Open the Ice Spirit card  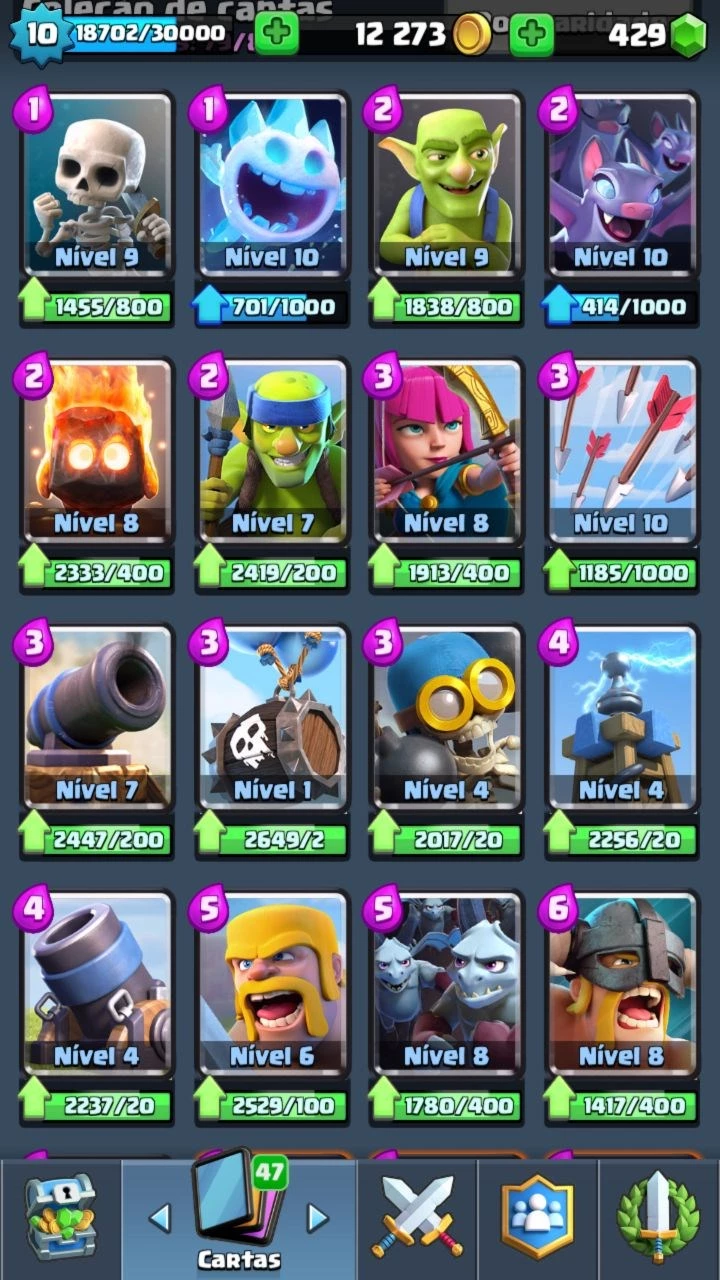(x=272, y=184)
